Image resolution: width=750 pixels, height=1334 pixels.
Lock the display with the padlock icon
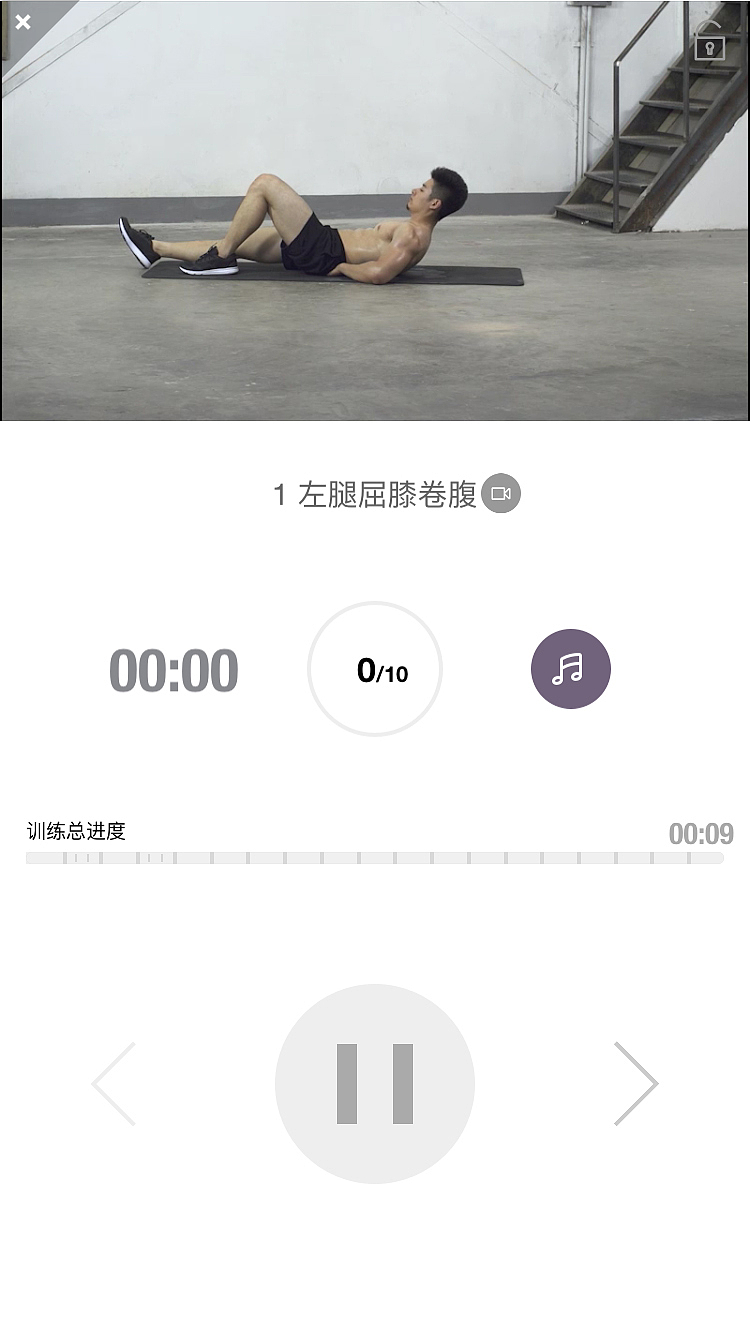pos(712,47)
